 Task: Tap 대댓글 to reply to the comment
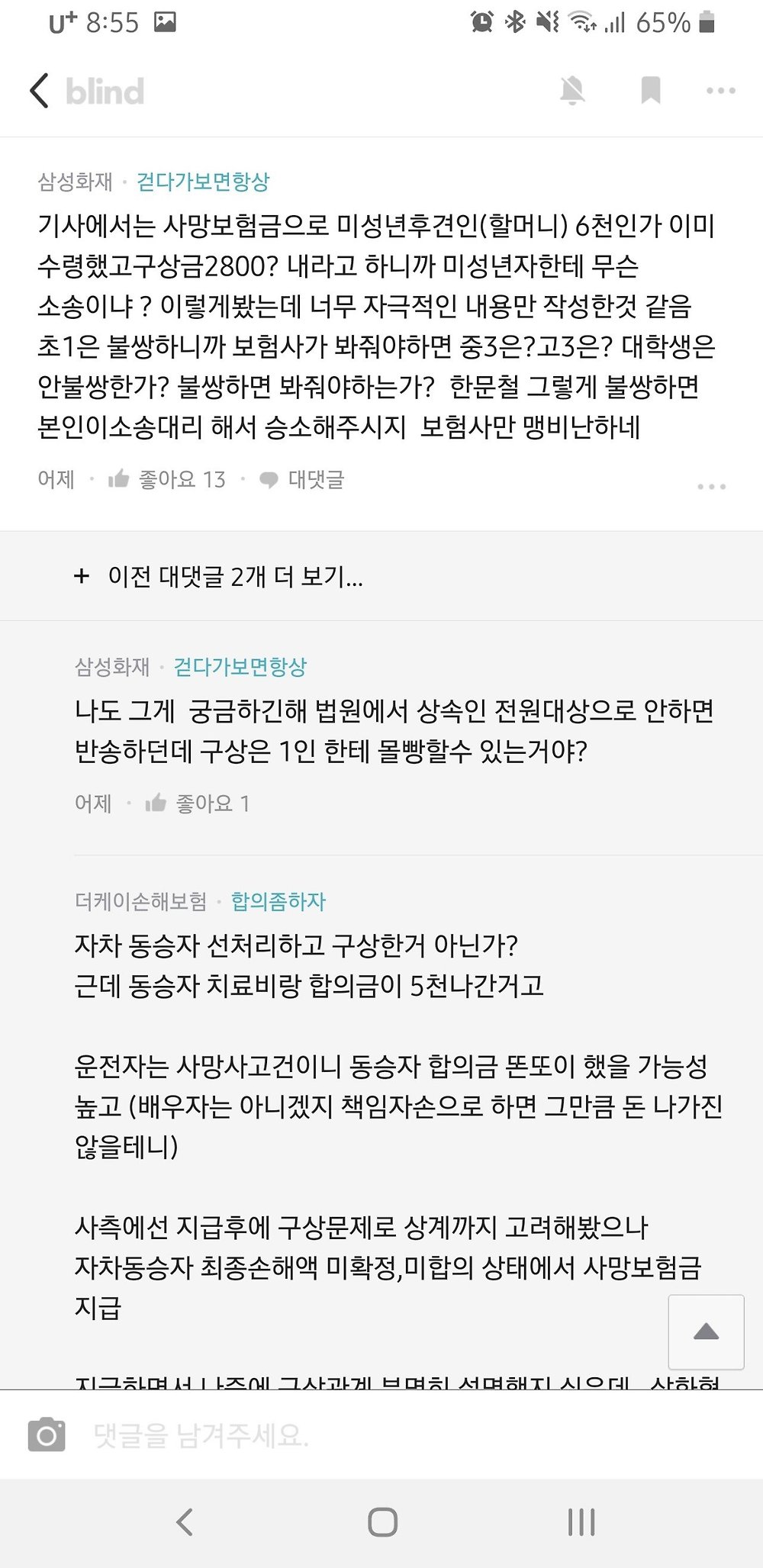(x=302, y=479)
